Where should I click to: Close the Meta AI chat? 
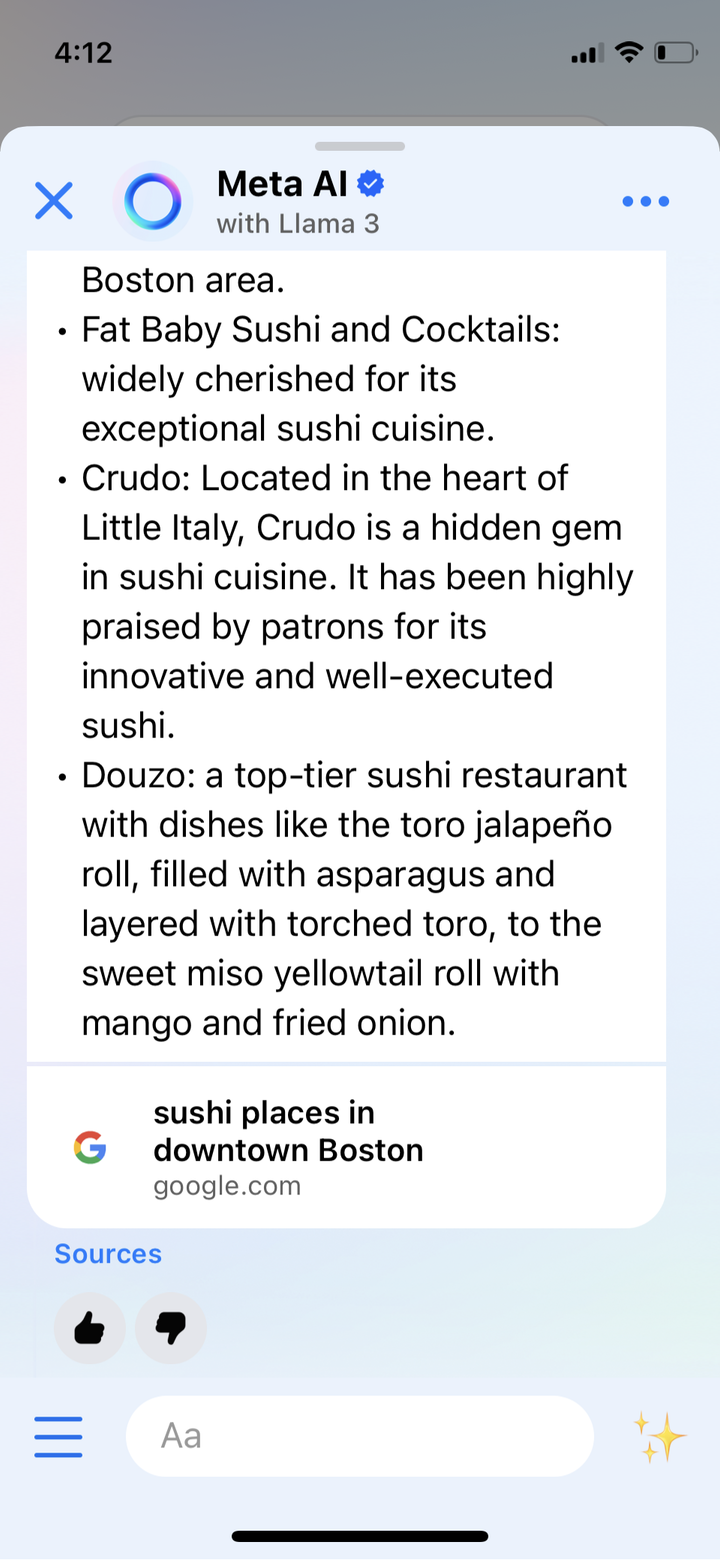coord(54,201)
